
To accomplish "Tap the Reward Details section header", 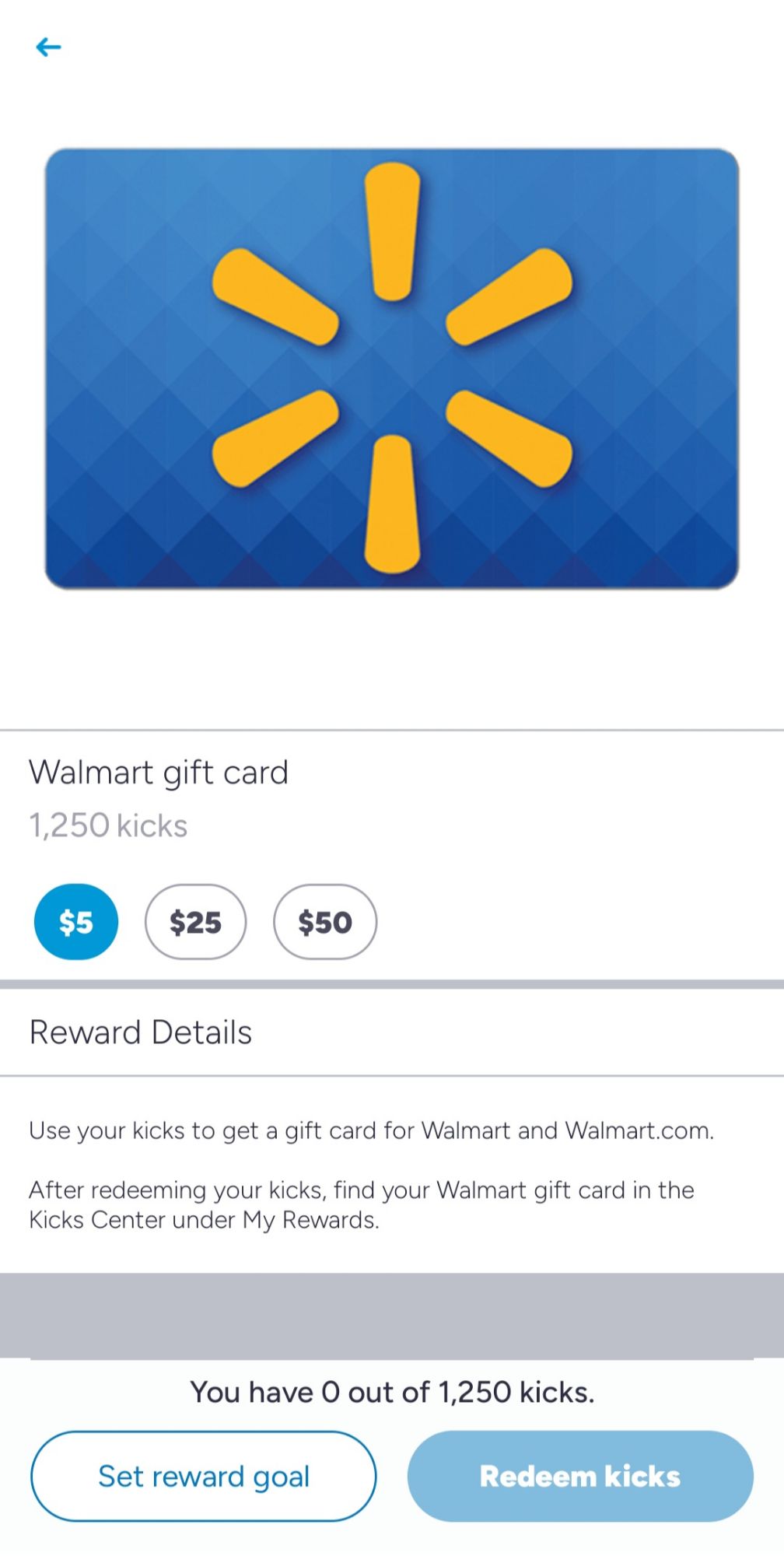I will [141, 1032].
